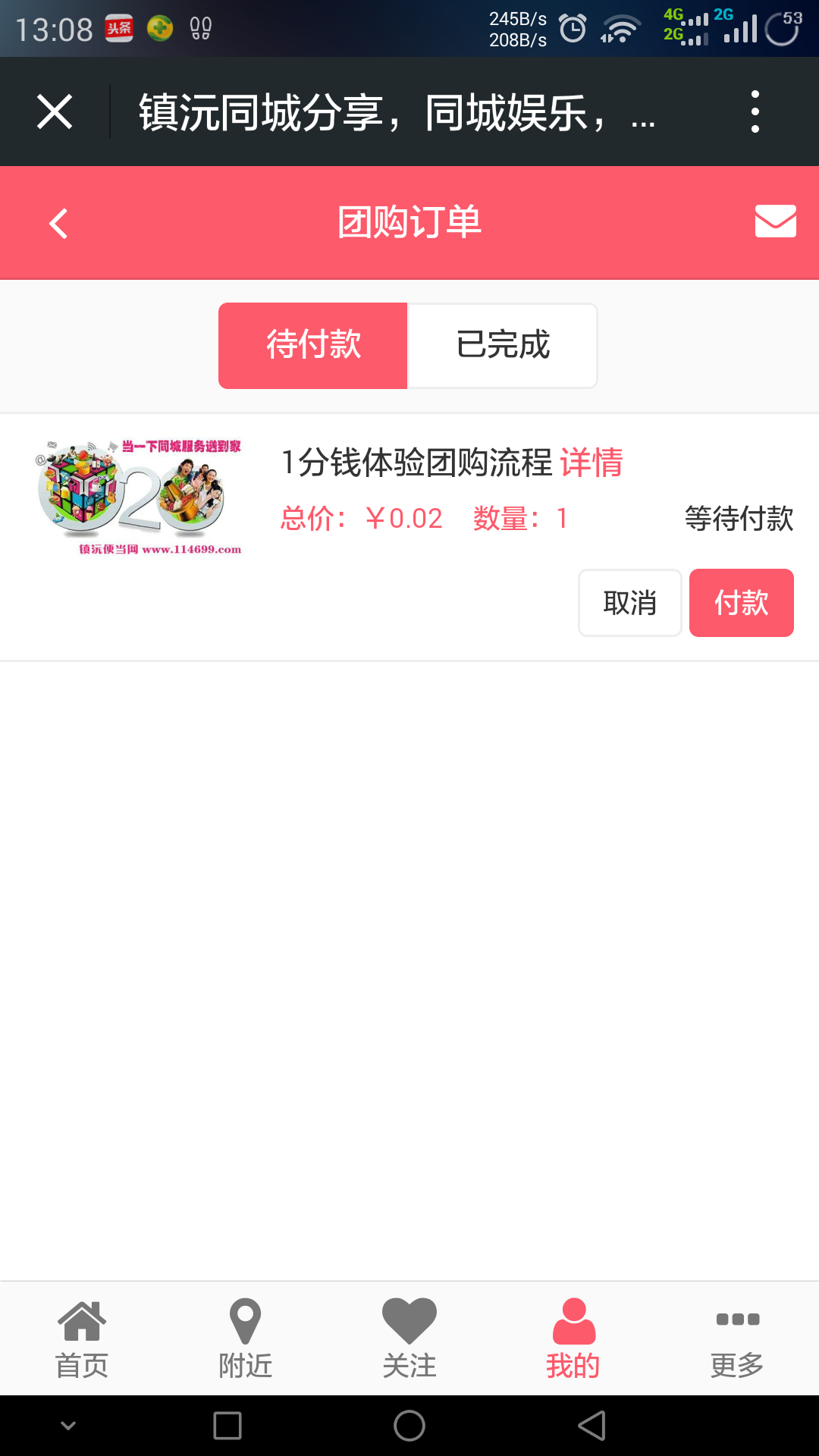
Task: Switch to 关注 tab
Action: pos(409,1338)
